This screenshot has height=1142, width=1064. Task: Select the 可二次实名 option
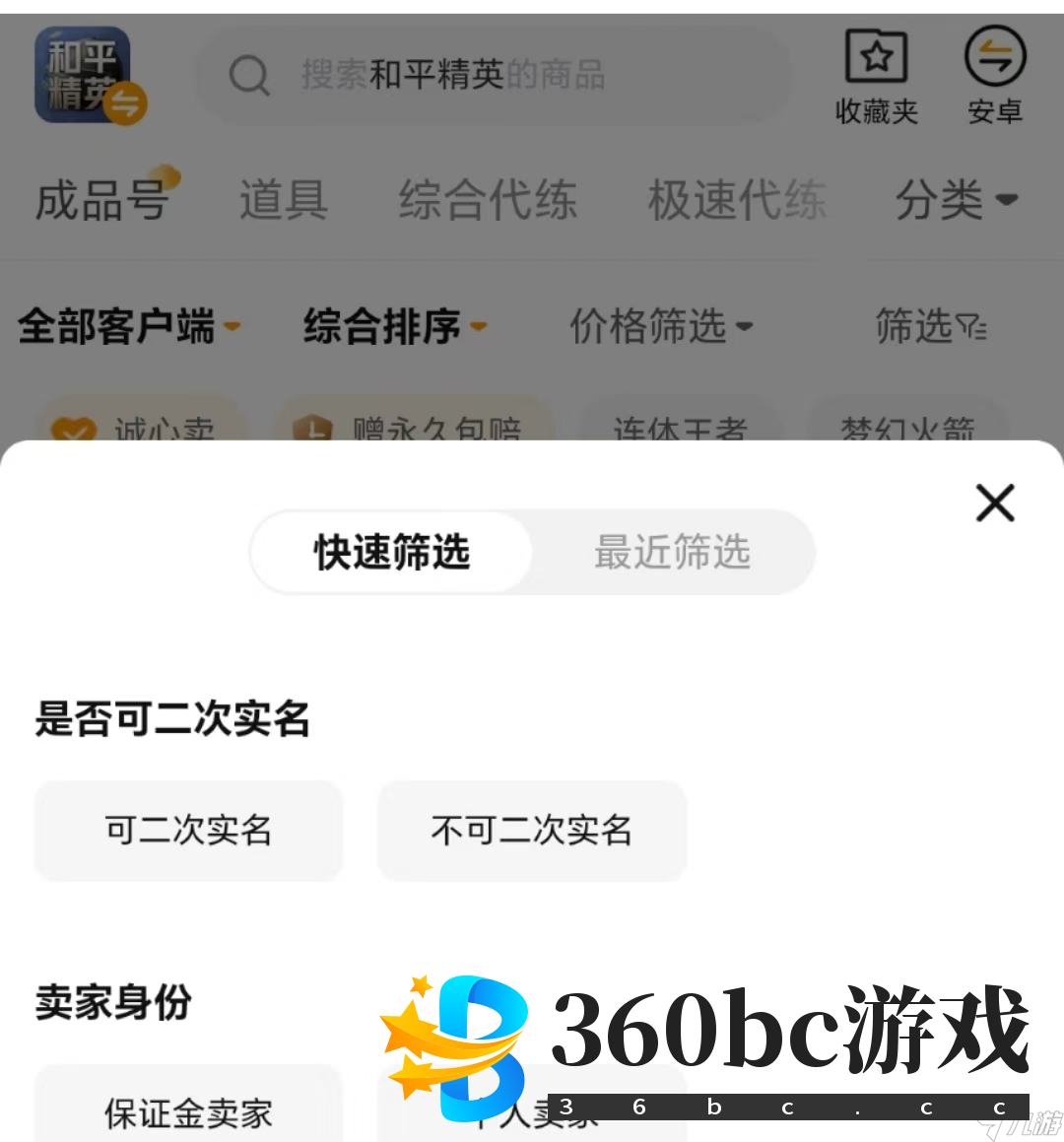click(x=188, y=830)
